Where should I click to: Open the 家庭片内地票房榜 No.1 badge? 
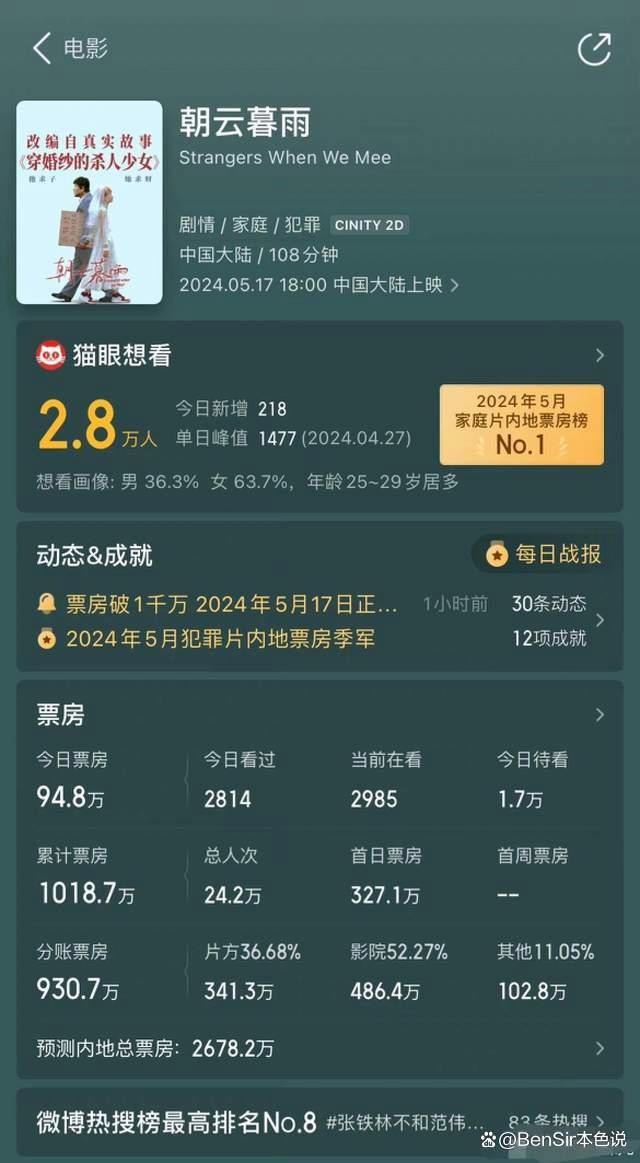[521, 424]
